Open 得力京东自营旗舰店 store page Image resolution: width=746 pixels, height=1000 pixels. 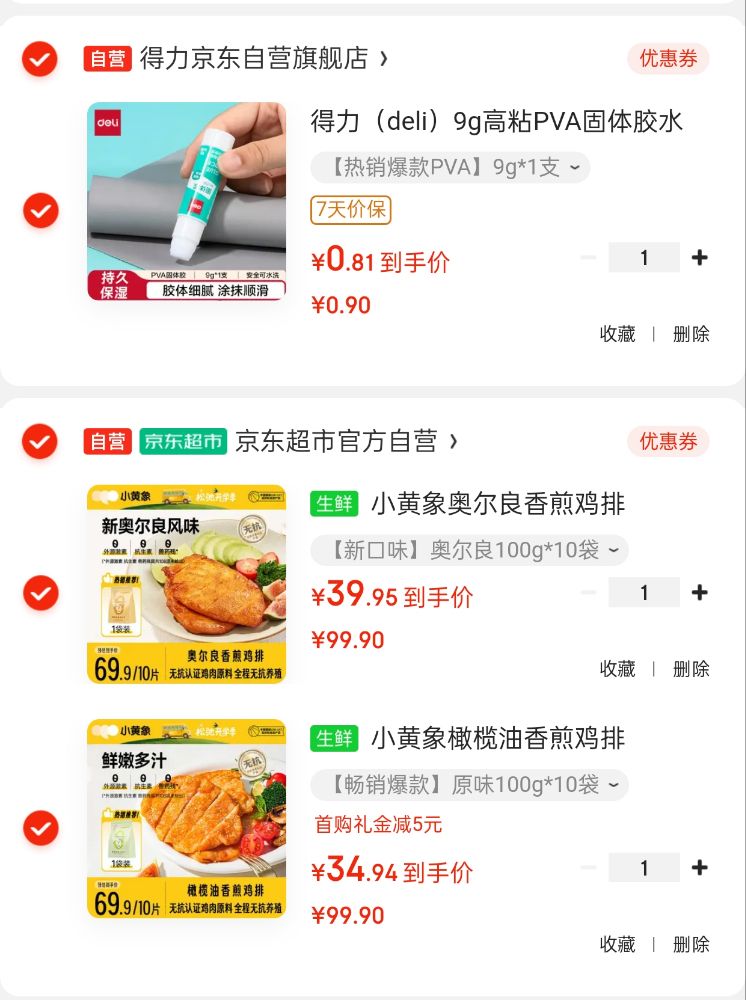pyautogui.click(x=263, y=59)
